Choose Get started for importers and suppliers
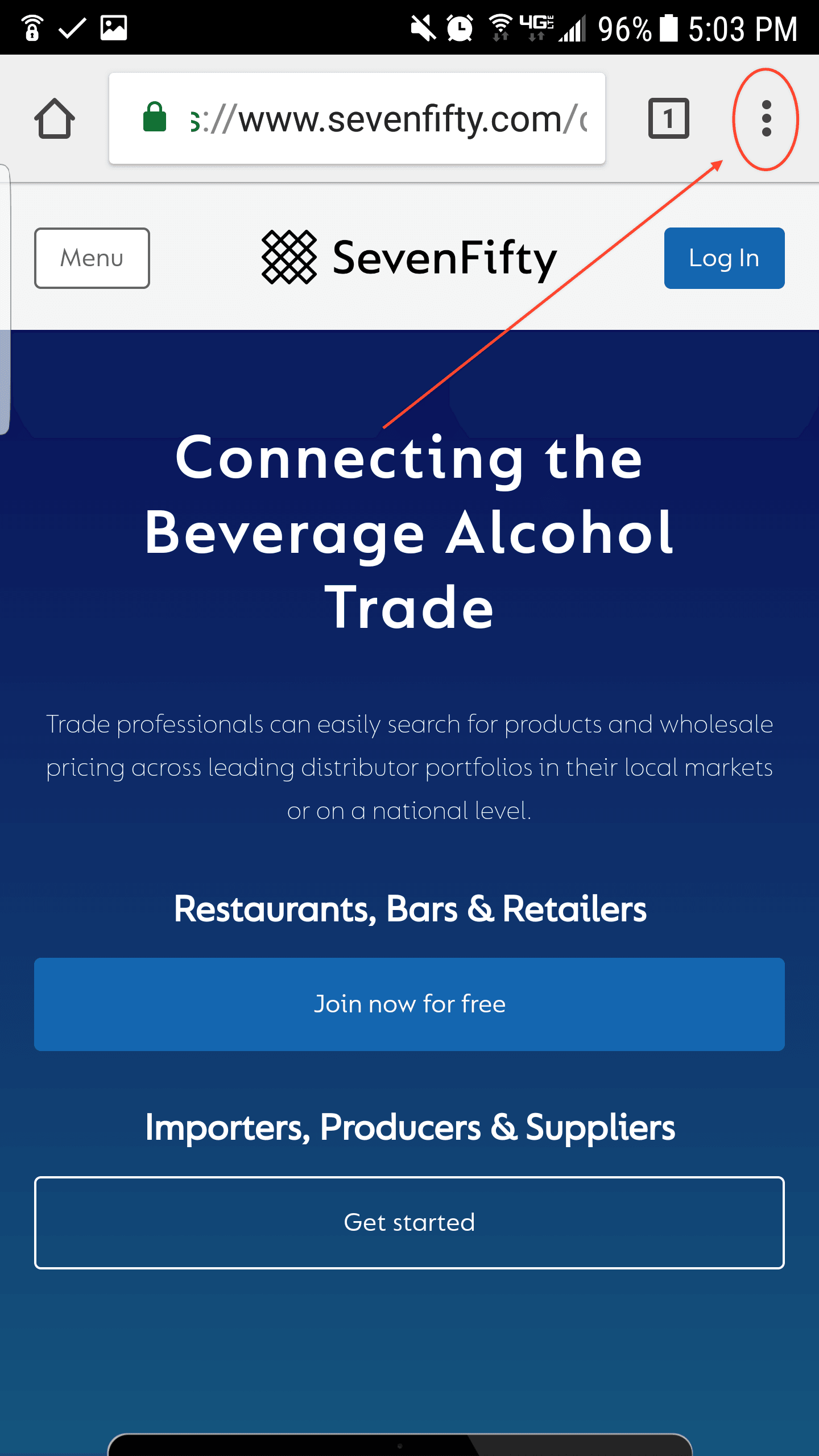The height and width of the screenshot is (1456, 819). 409,1222
